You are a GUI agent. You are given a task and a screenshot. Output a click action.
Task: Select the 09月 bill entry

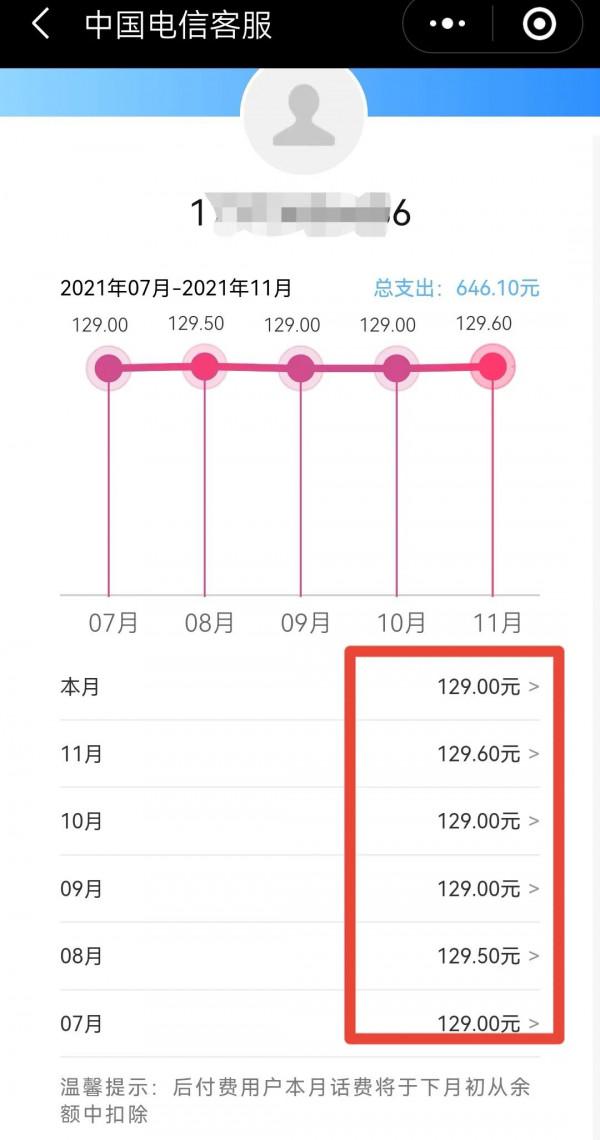[x=300, y=888]
